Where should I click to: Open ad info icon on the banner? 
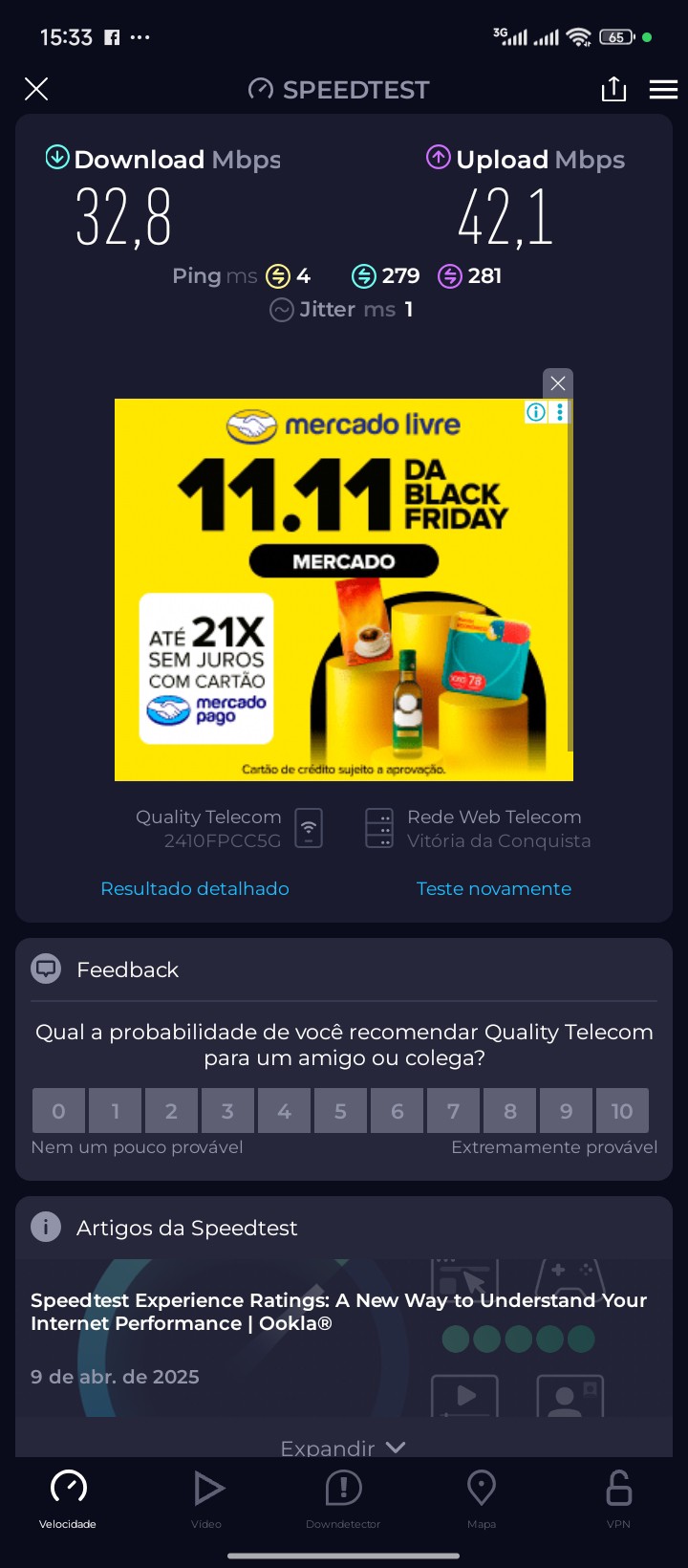(x=536, y=412)
